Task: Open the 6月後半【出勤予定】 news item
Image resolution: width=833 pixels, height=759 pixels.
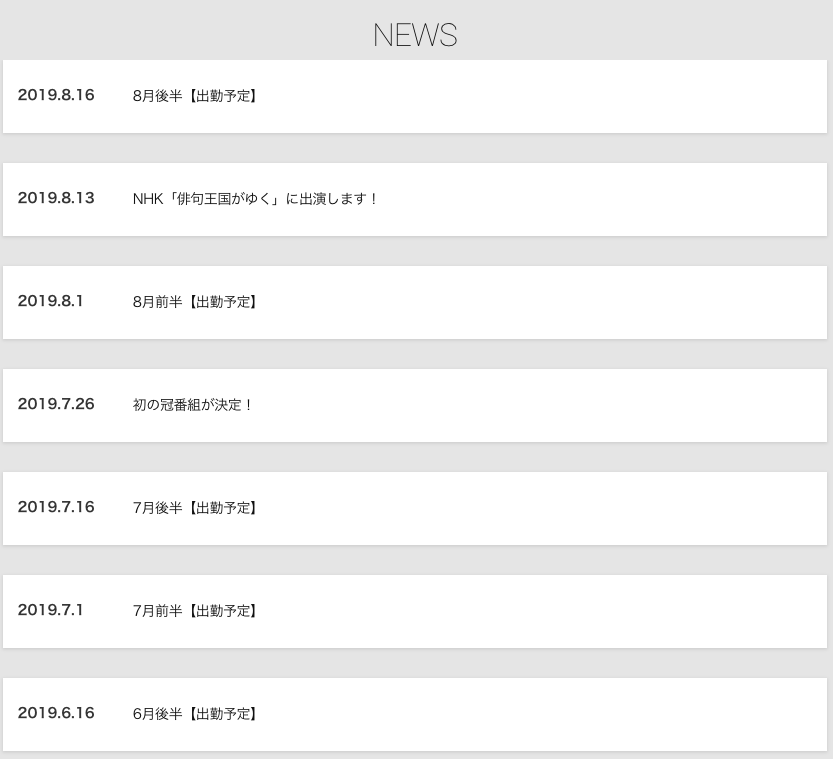Action: click(197, 714)
